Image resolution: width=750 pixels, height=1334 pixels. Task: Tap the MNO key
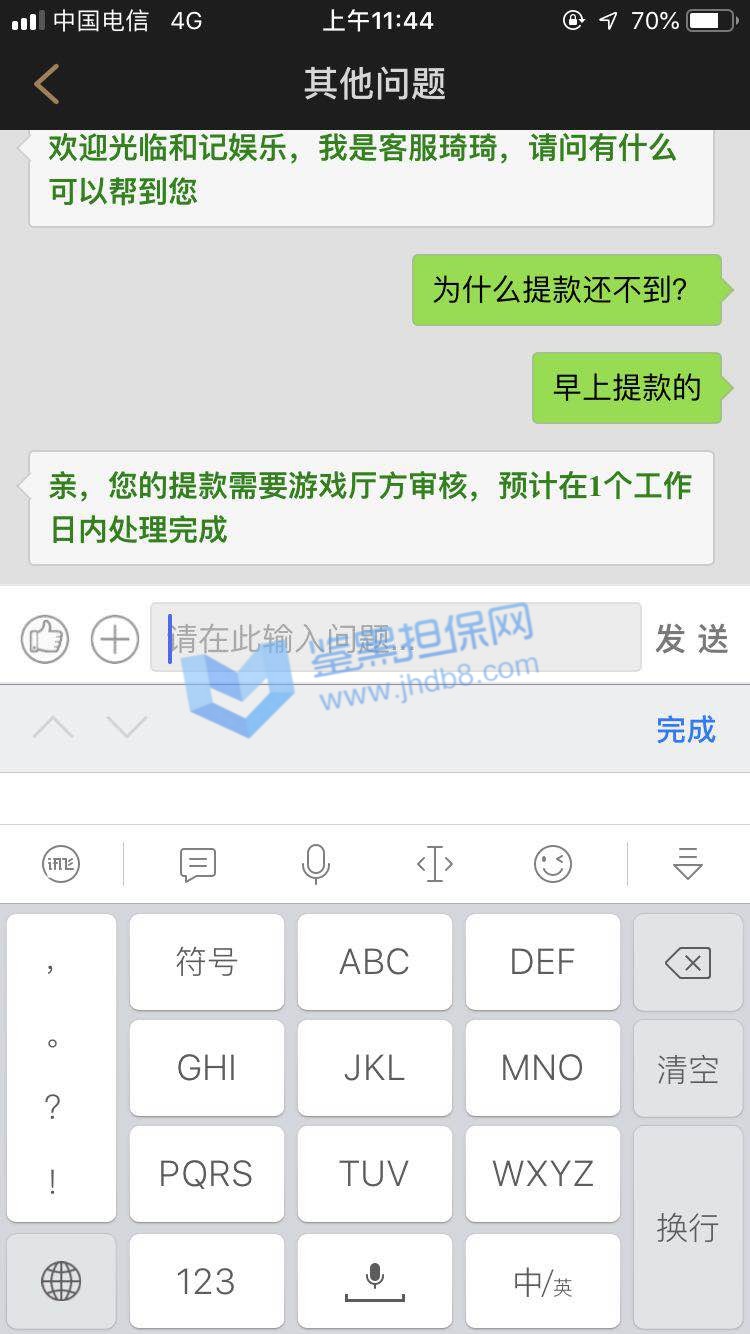(543, 1069)
